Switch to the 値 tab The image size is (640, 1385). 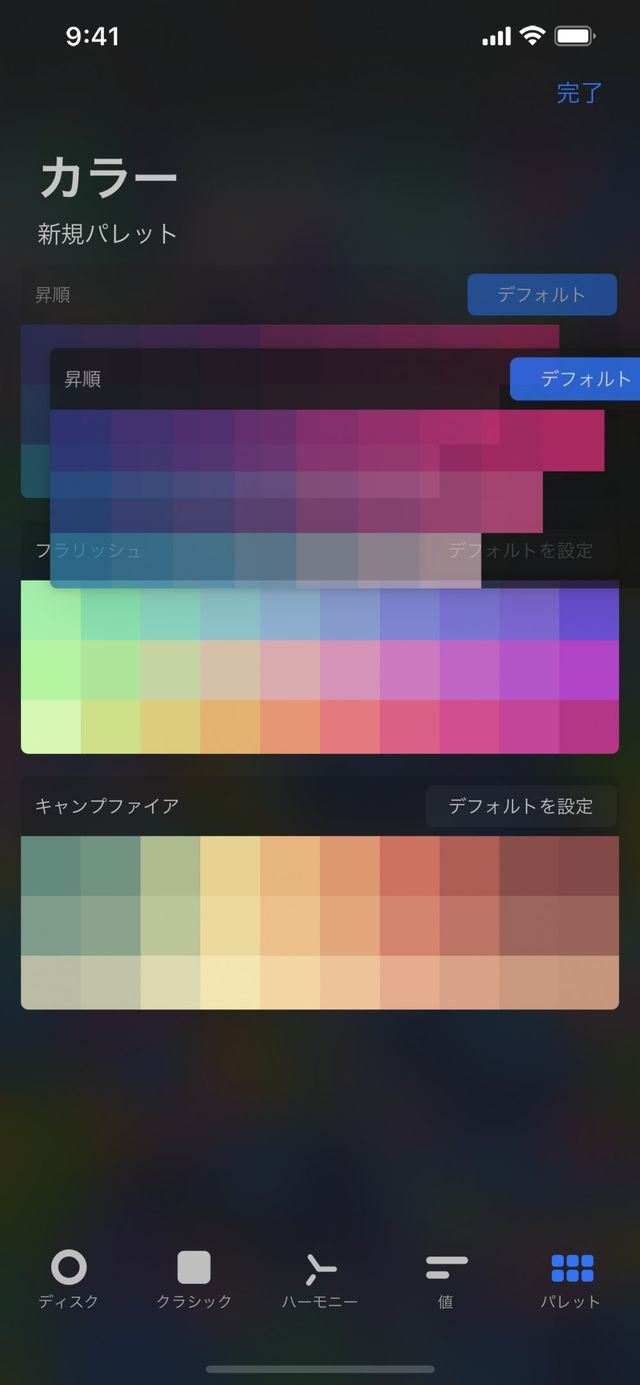[446, 1280]
